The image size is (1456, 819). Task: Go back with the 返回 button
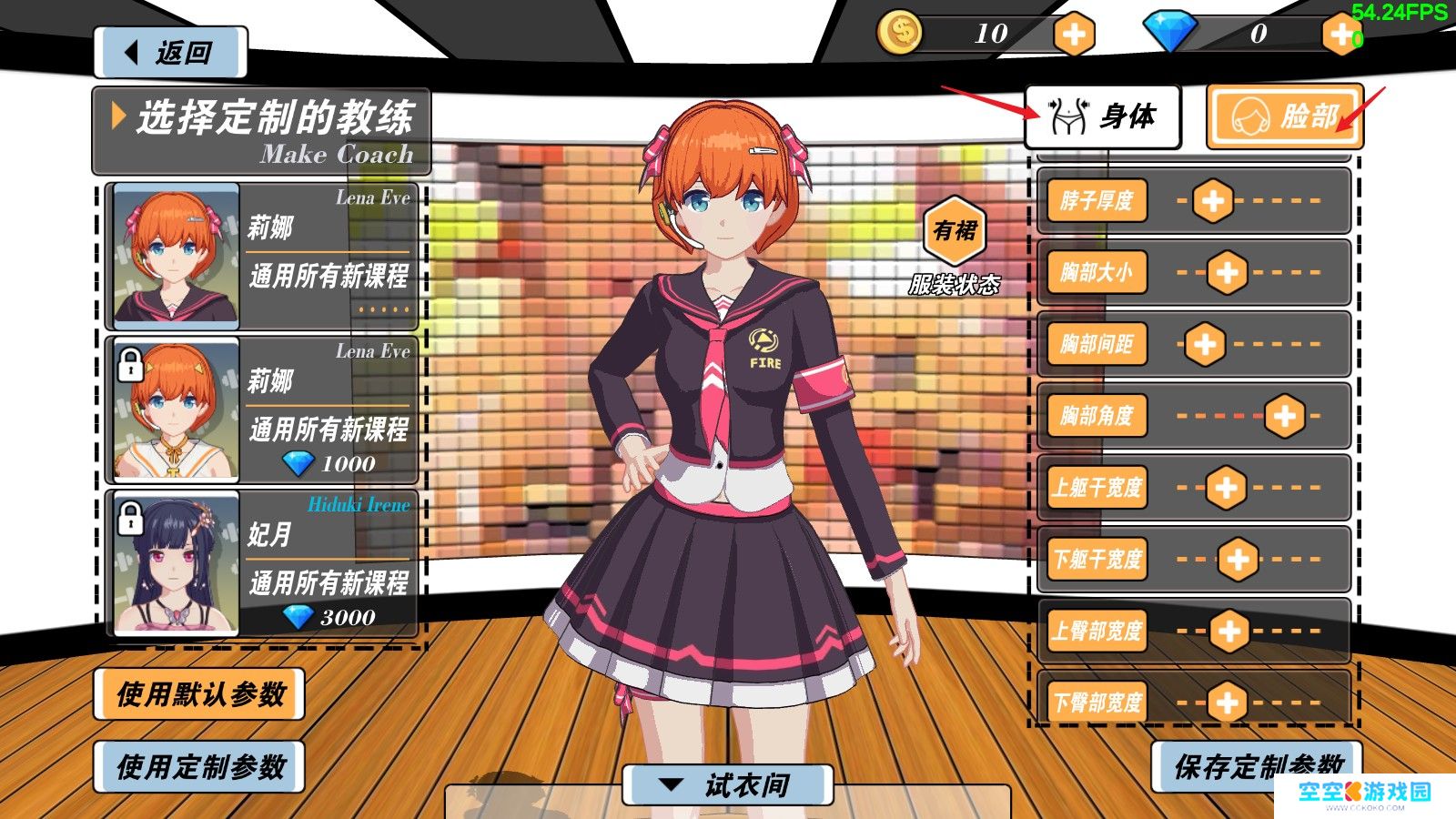coord(170,52)
